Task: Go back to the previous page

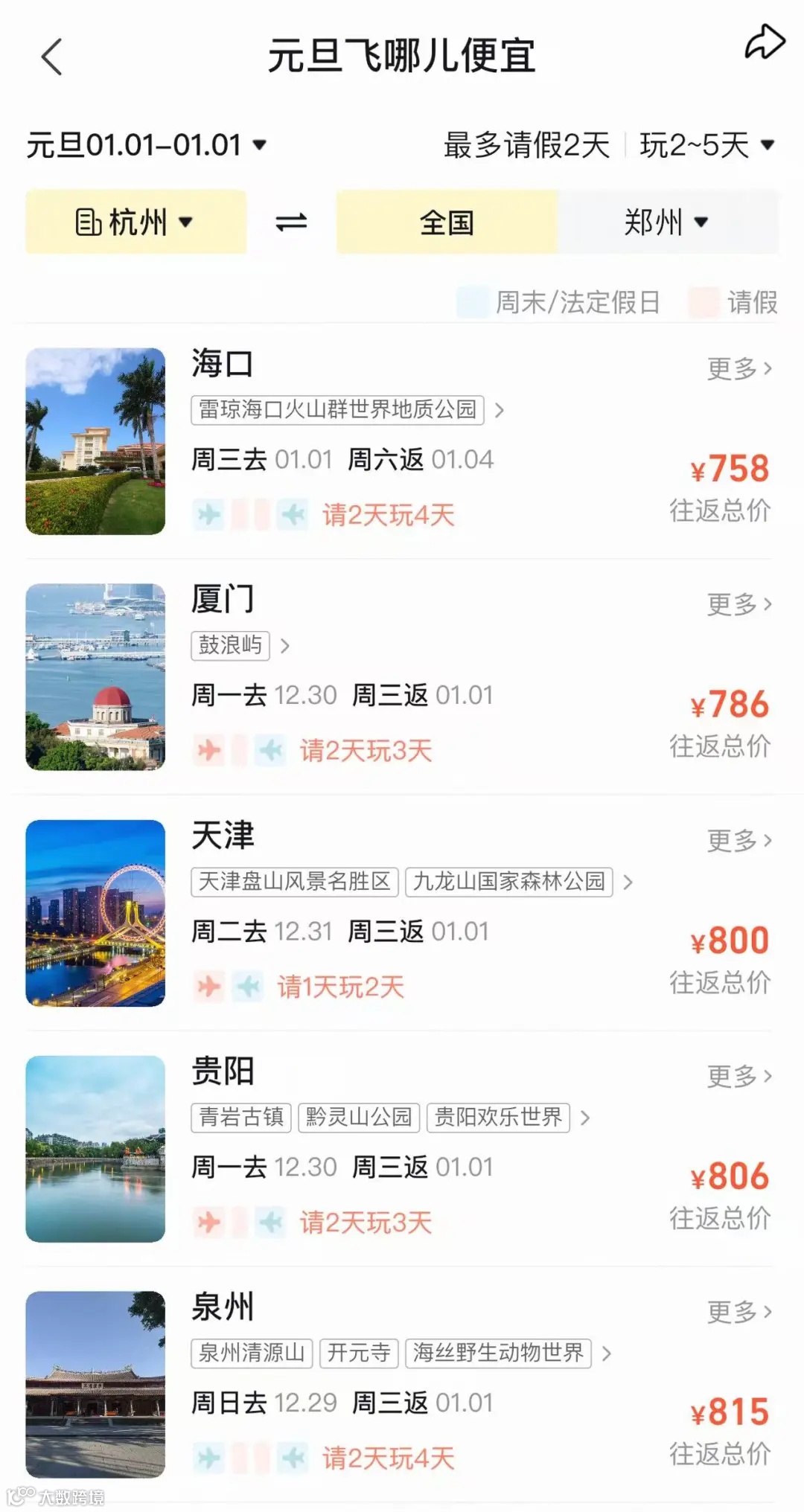Action: (x=51, y=57)
